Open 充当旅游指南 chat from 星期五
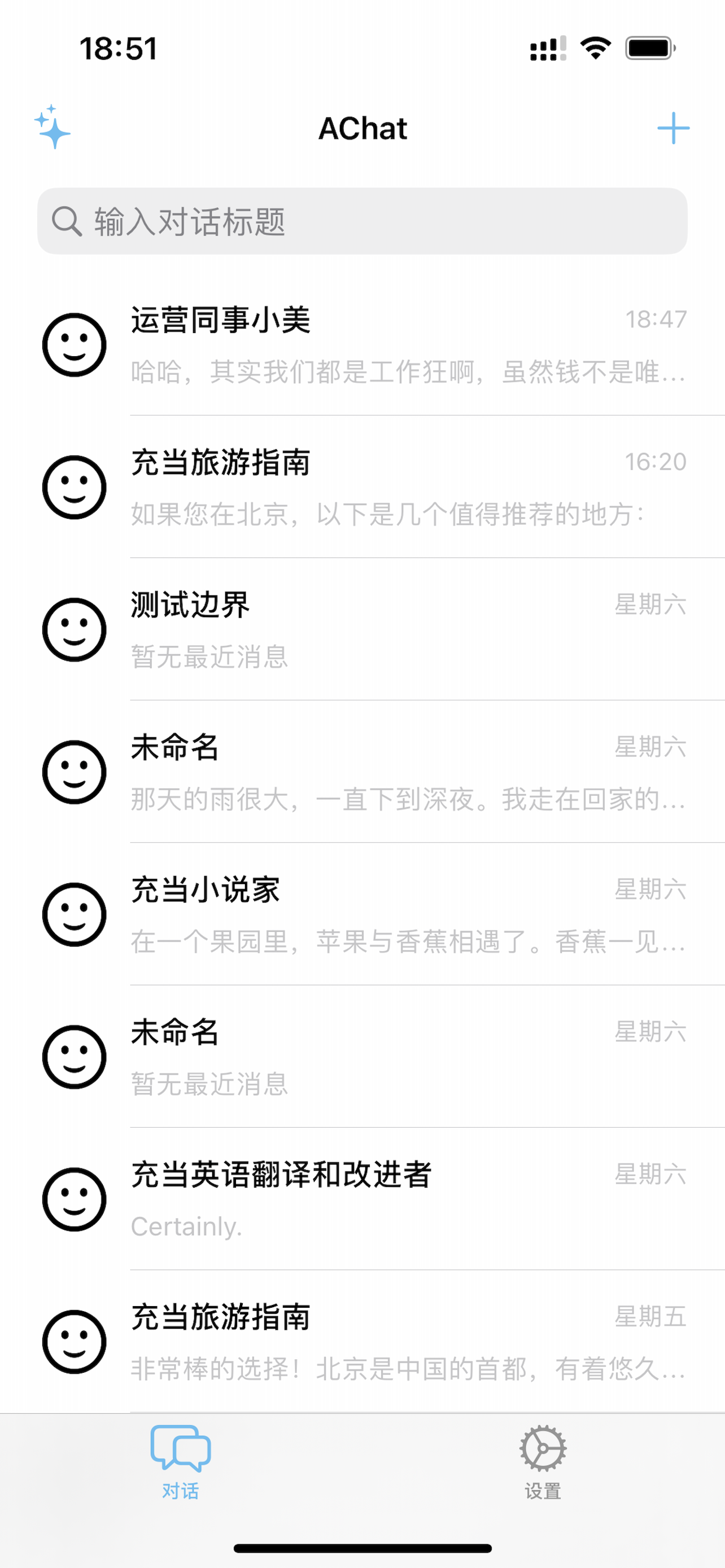Screen dimensions: 725x1568 [x=362, y=1342]
